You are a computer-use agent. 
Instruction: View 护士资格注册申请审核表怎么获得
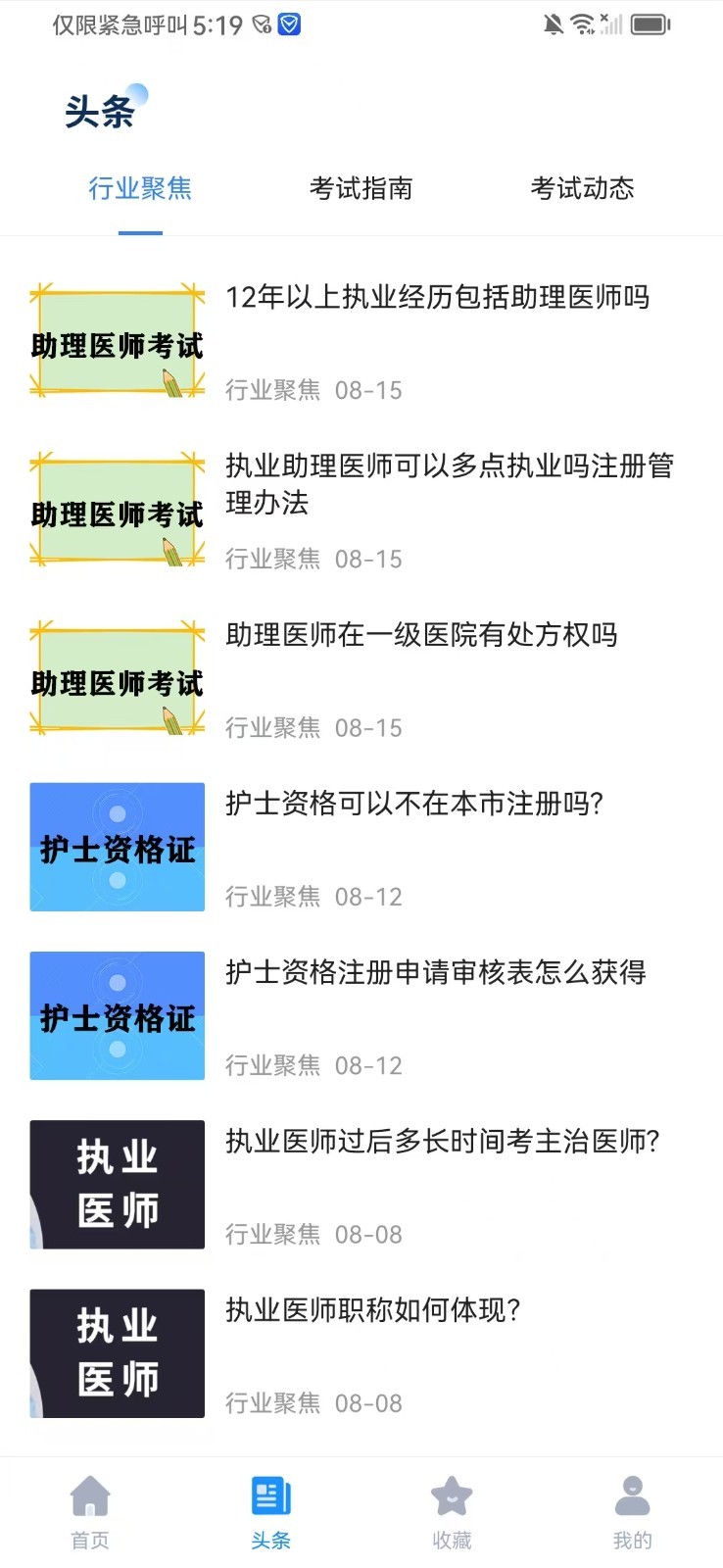[x=435, y=972]
